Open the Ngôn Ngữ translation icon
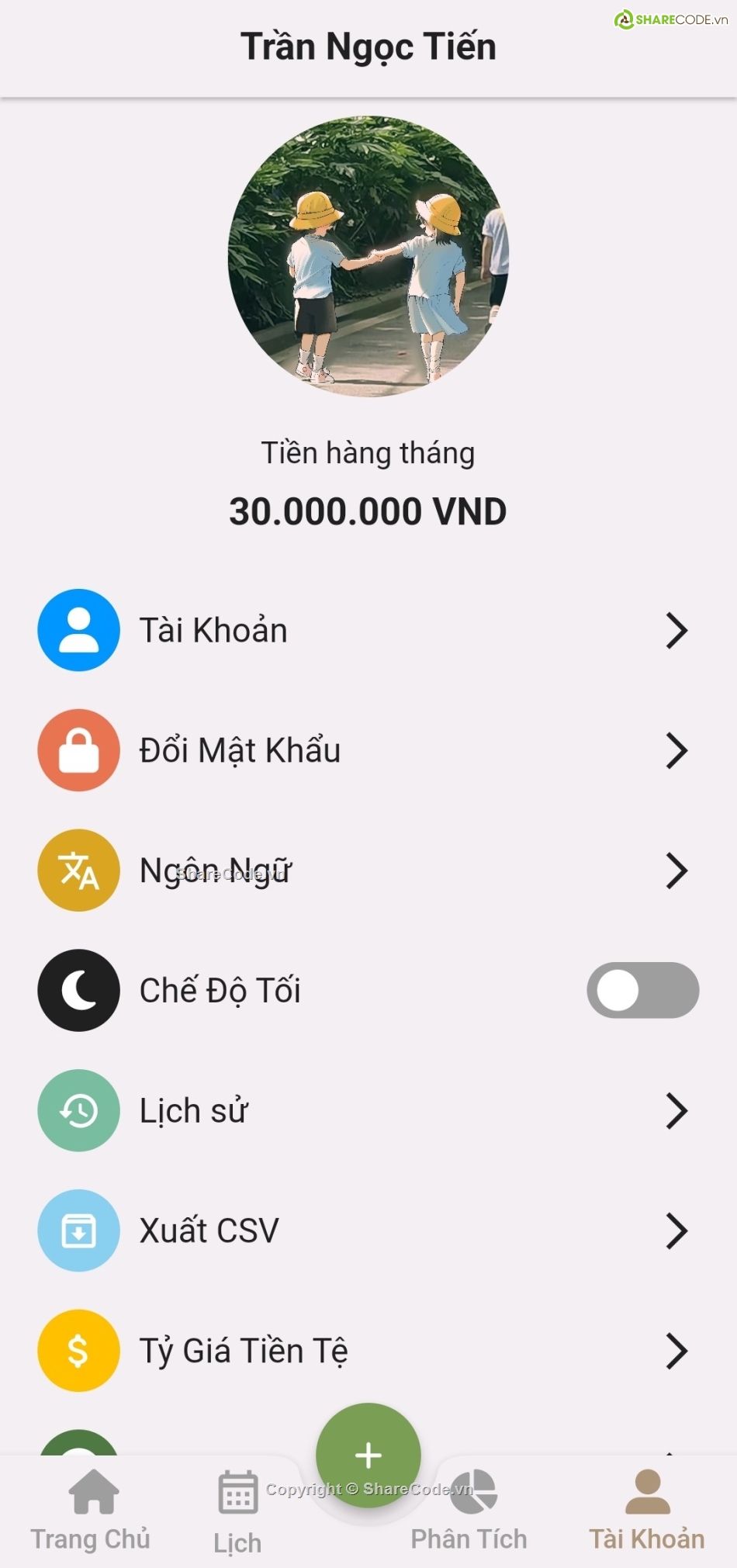737x1568 pixels. click(78, 870)
